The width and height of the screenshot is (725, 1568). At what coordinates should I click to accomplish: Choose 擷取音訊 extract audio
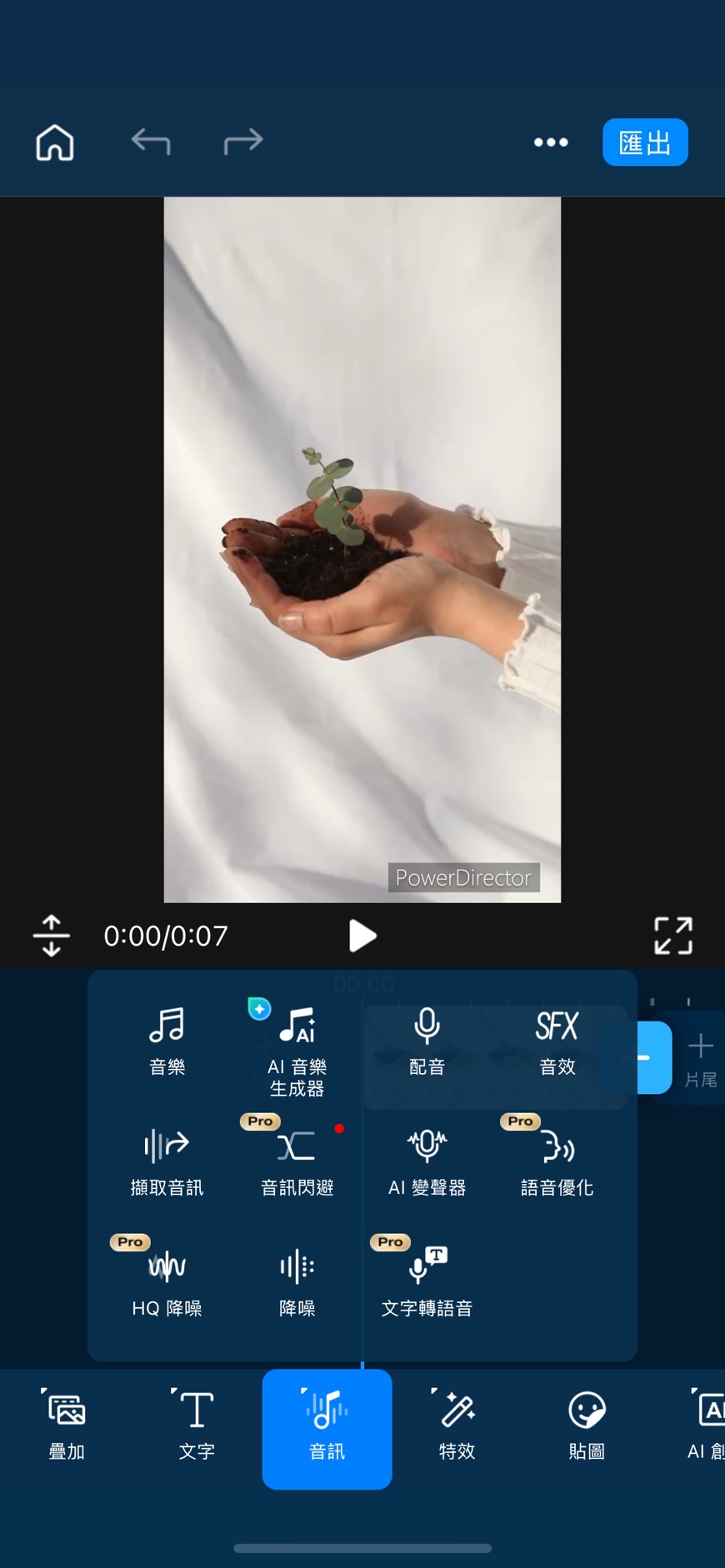[167, 1162]
